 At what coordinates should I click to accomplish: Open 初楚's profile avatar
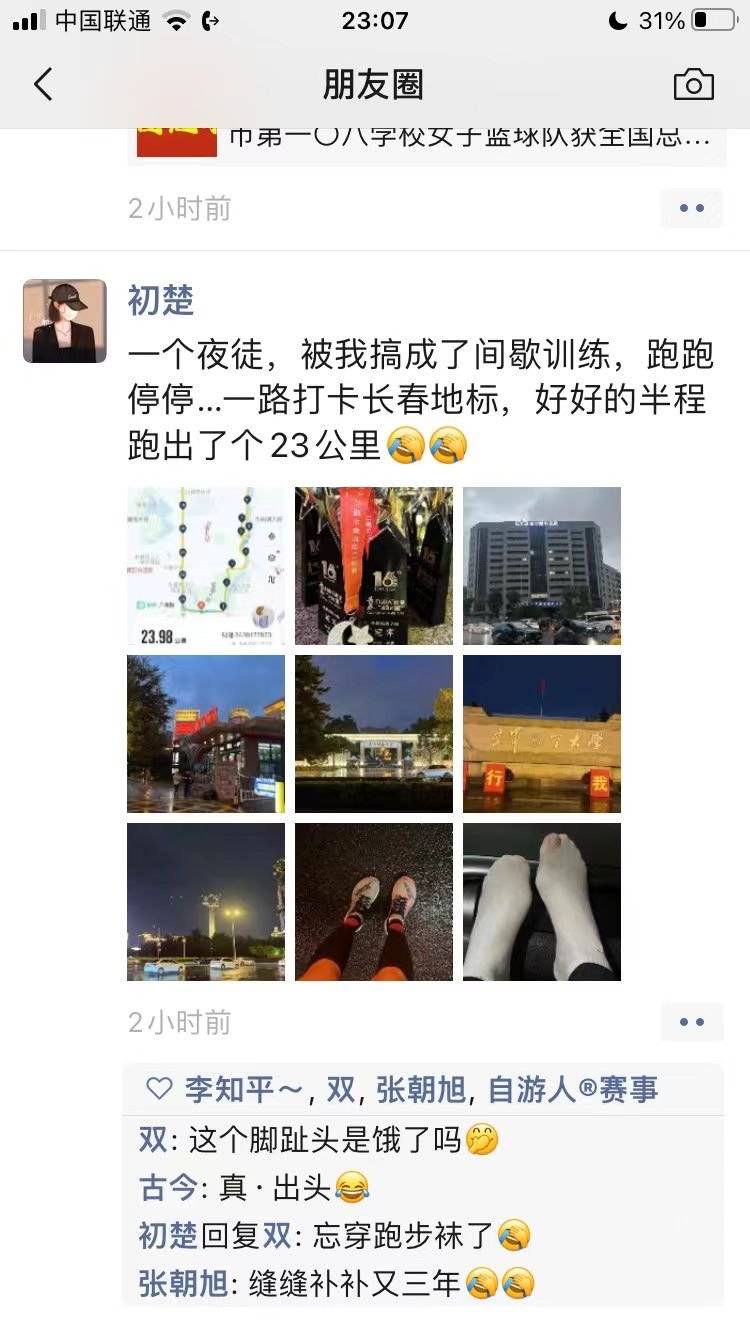point(65,320)
